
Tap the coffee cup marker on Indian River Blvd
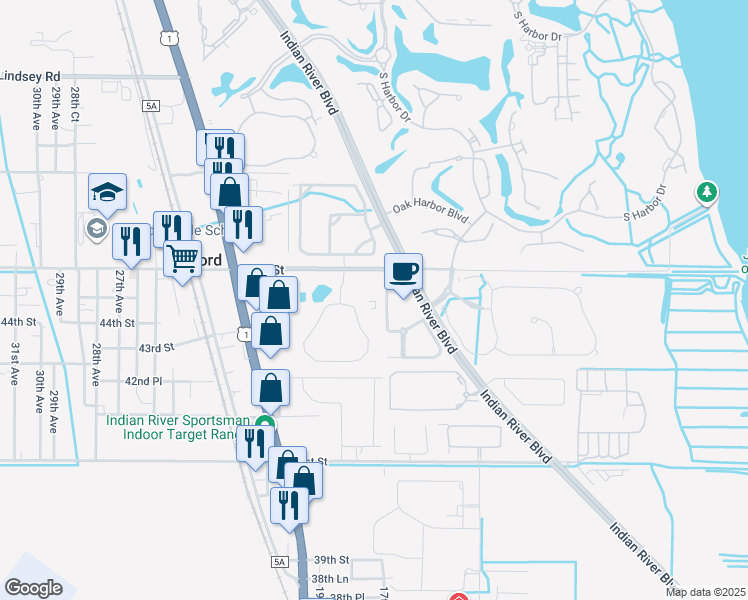404,273
